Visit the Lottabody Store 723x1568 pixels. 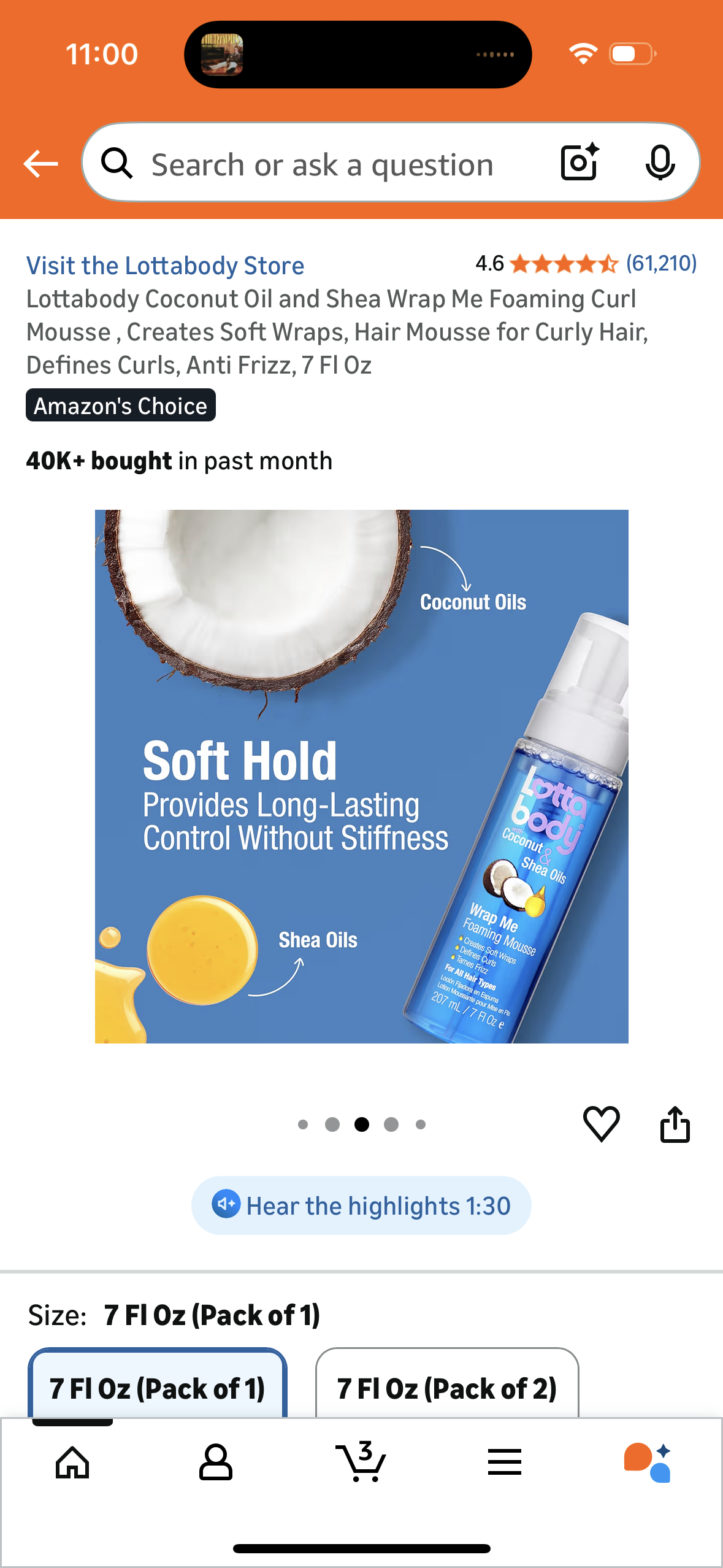coord(165,266)
